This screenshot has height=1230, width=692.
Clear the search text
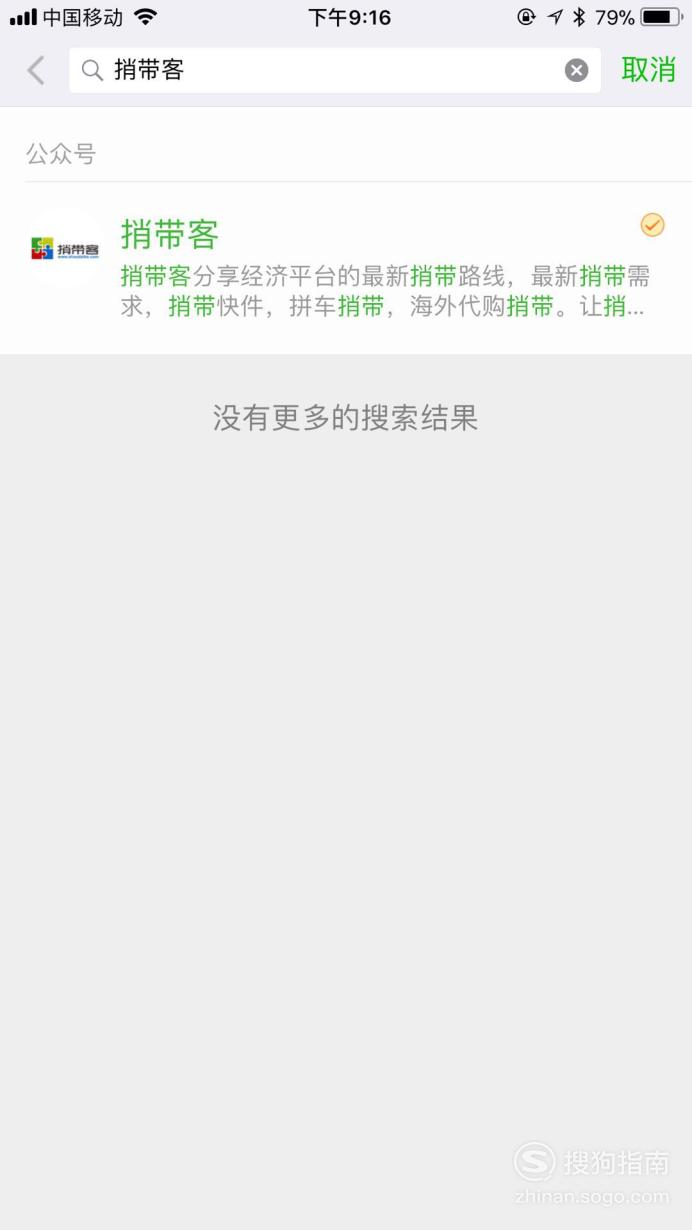577,70
